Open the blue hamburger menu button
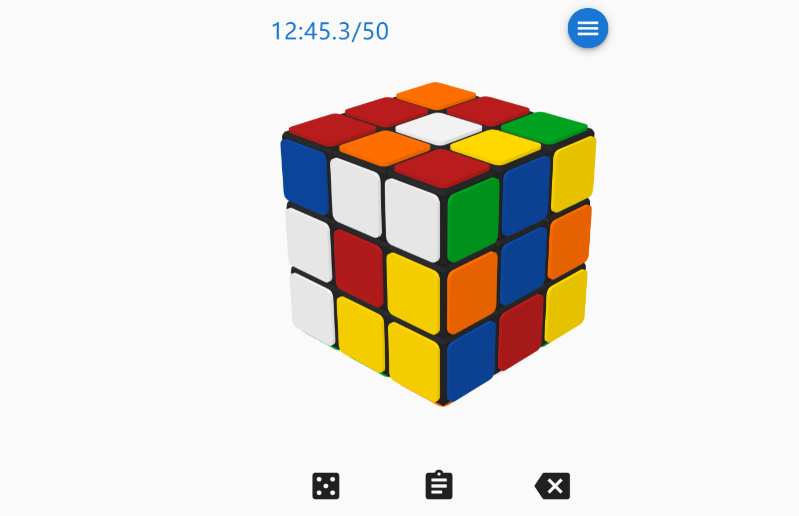799x516 pixels. click(587, 28)
